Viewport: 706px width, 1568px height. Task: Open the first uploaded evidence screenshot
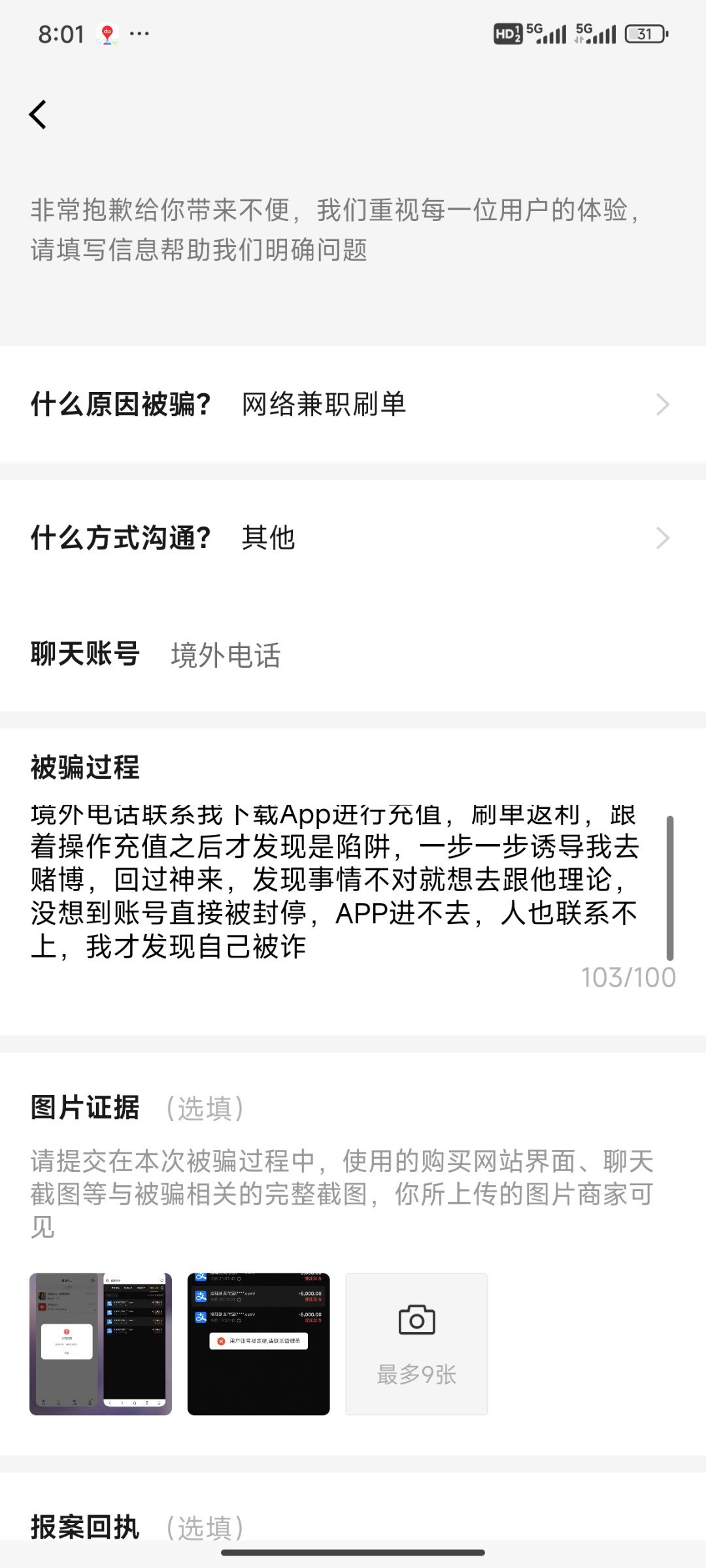click(x=101, y=1344)
